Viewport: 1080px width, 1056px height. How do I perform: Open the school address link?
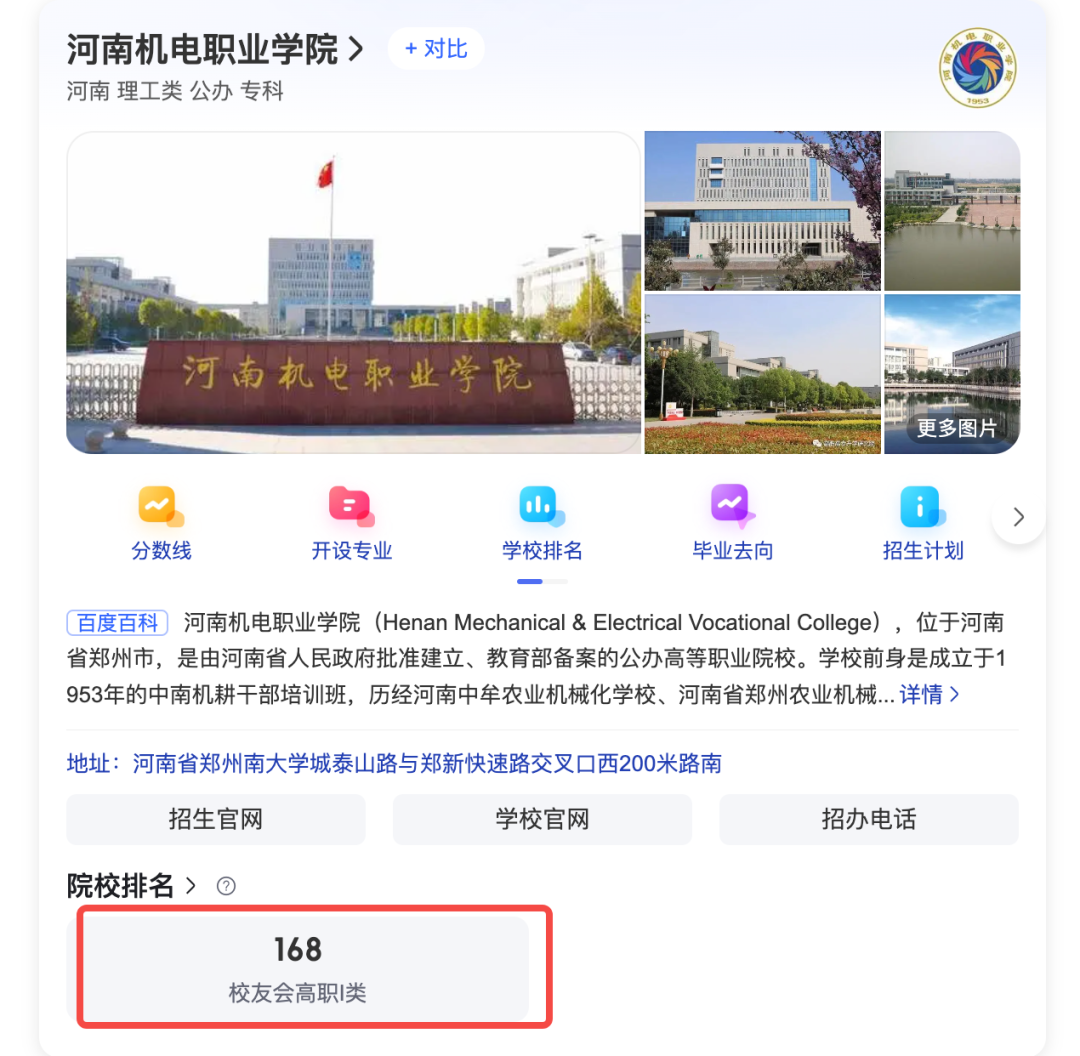click(394, 764)
